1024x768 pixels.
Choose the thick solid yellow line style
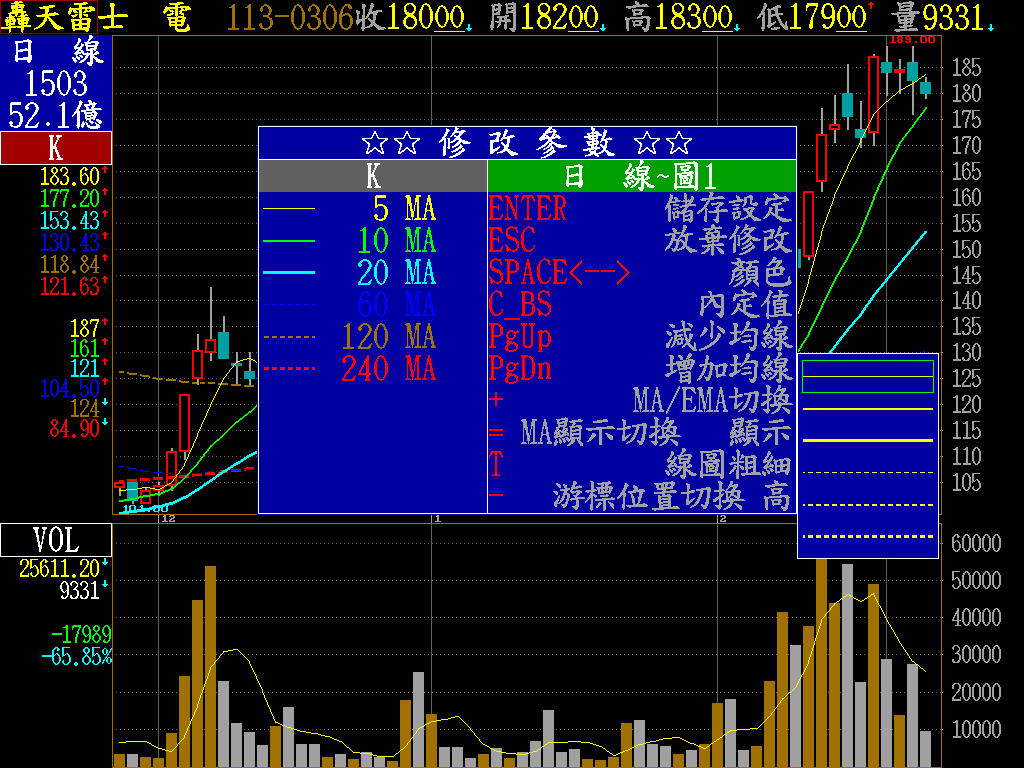(867, 440)
